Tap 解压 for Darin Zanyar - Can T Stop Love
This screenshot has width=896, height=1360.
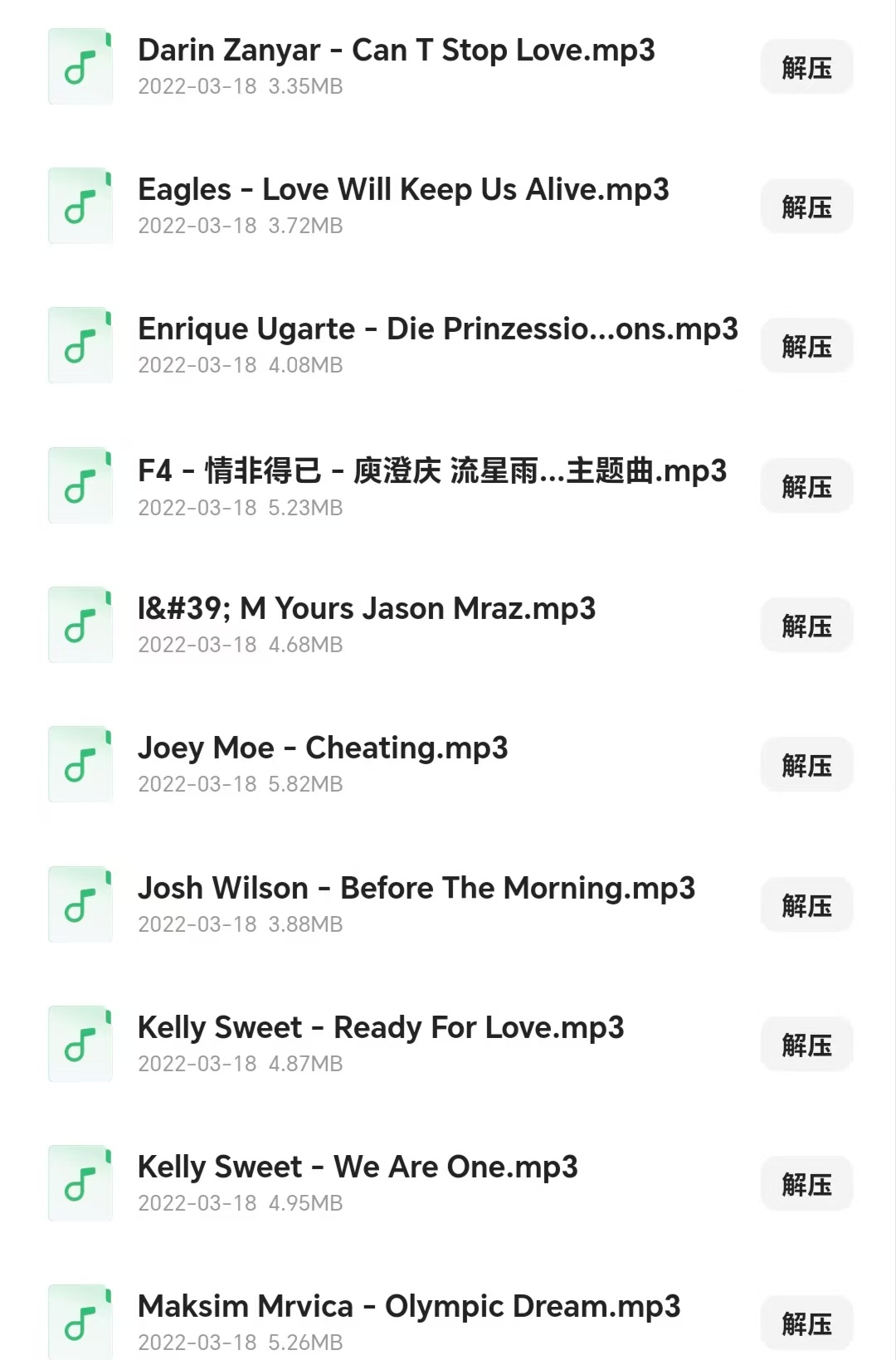806,67
